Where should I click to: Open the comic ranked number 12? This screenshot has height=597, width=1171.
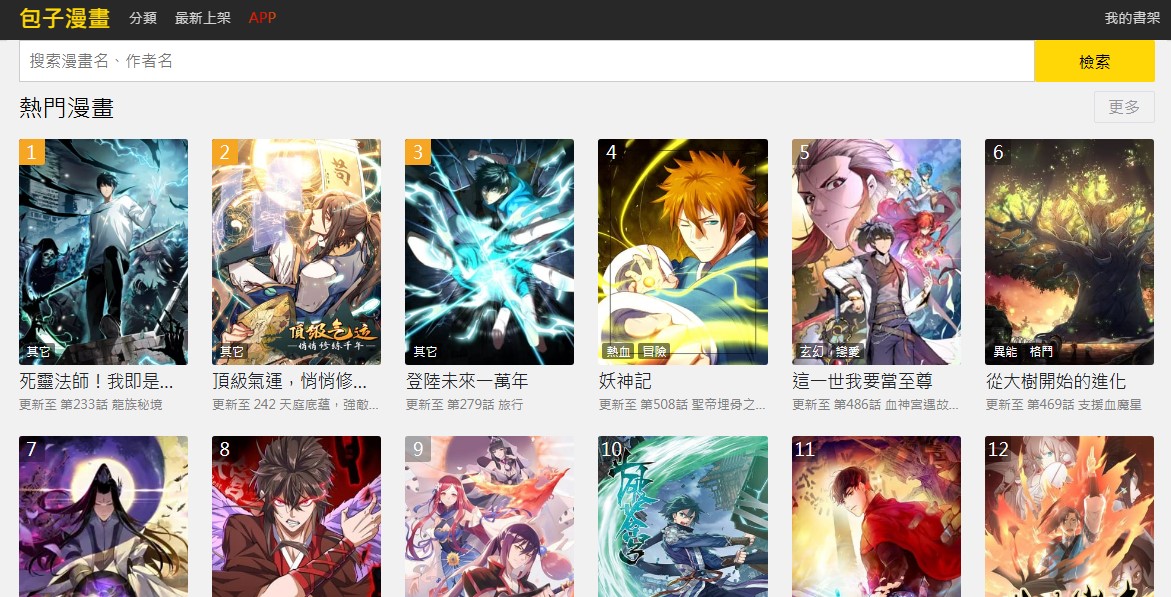(x=1069, y=517)
